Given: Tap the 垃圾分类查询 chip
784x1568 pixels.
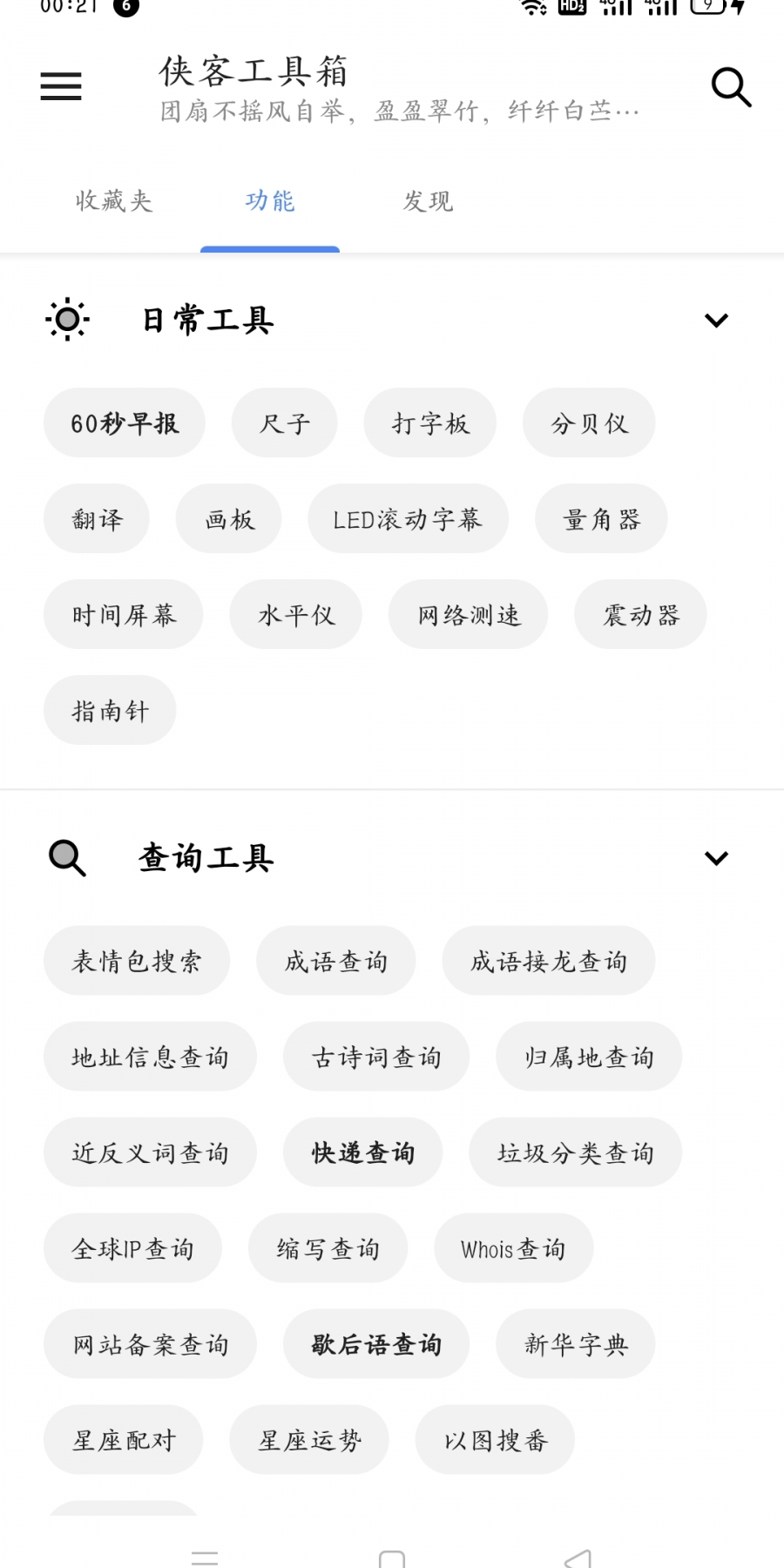Looking at the screenshot, I should 575,1152.
